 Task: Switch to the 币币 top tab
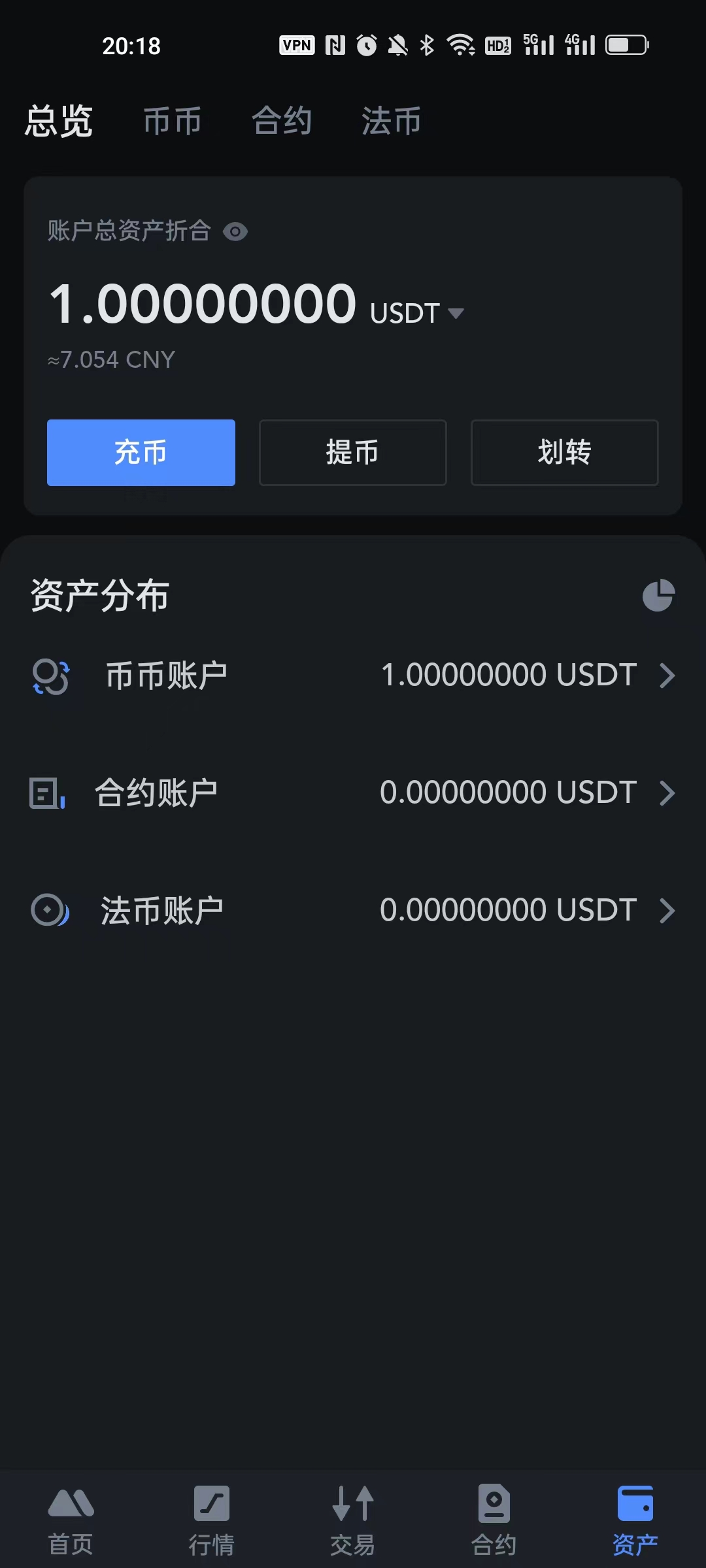pos(172,122)
